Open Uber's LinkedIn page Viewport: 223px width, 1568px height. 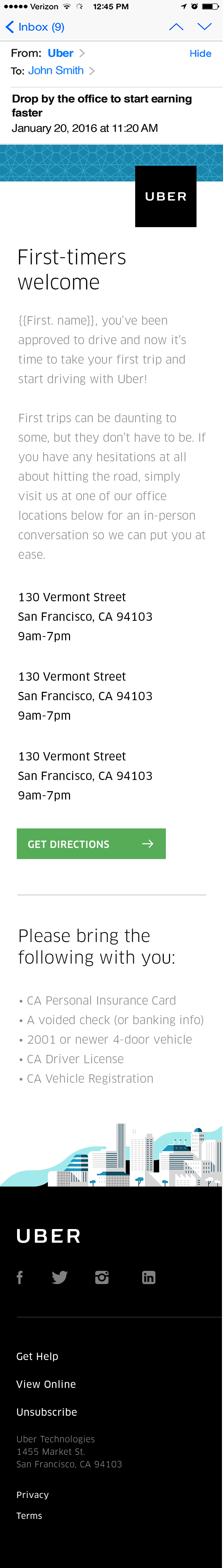[149, 1277]
